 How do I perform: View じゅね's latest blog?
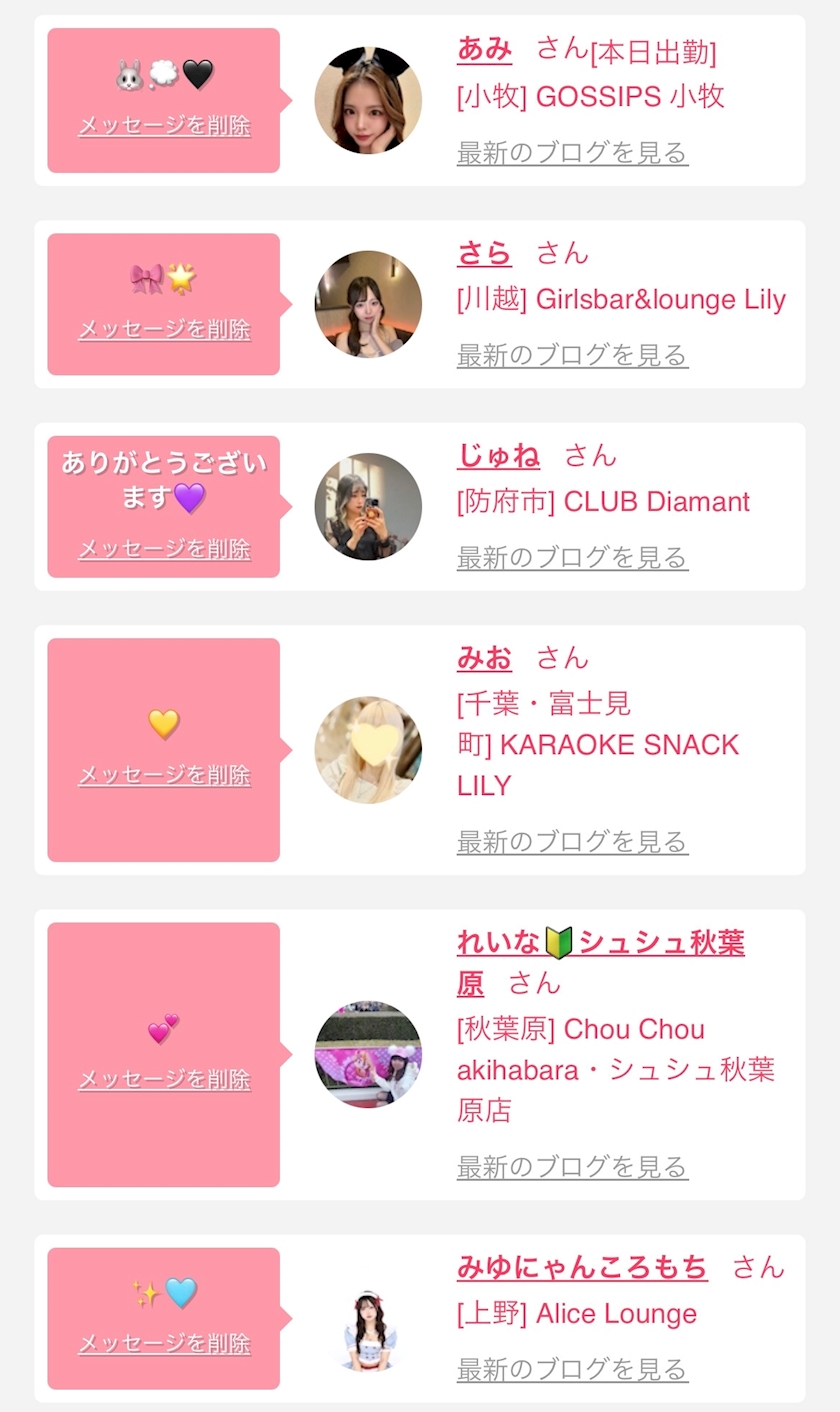tap(572, 557)
